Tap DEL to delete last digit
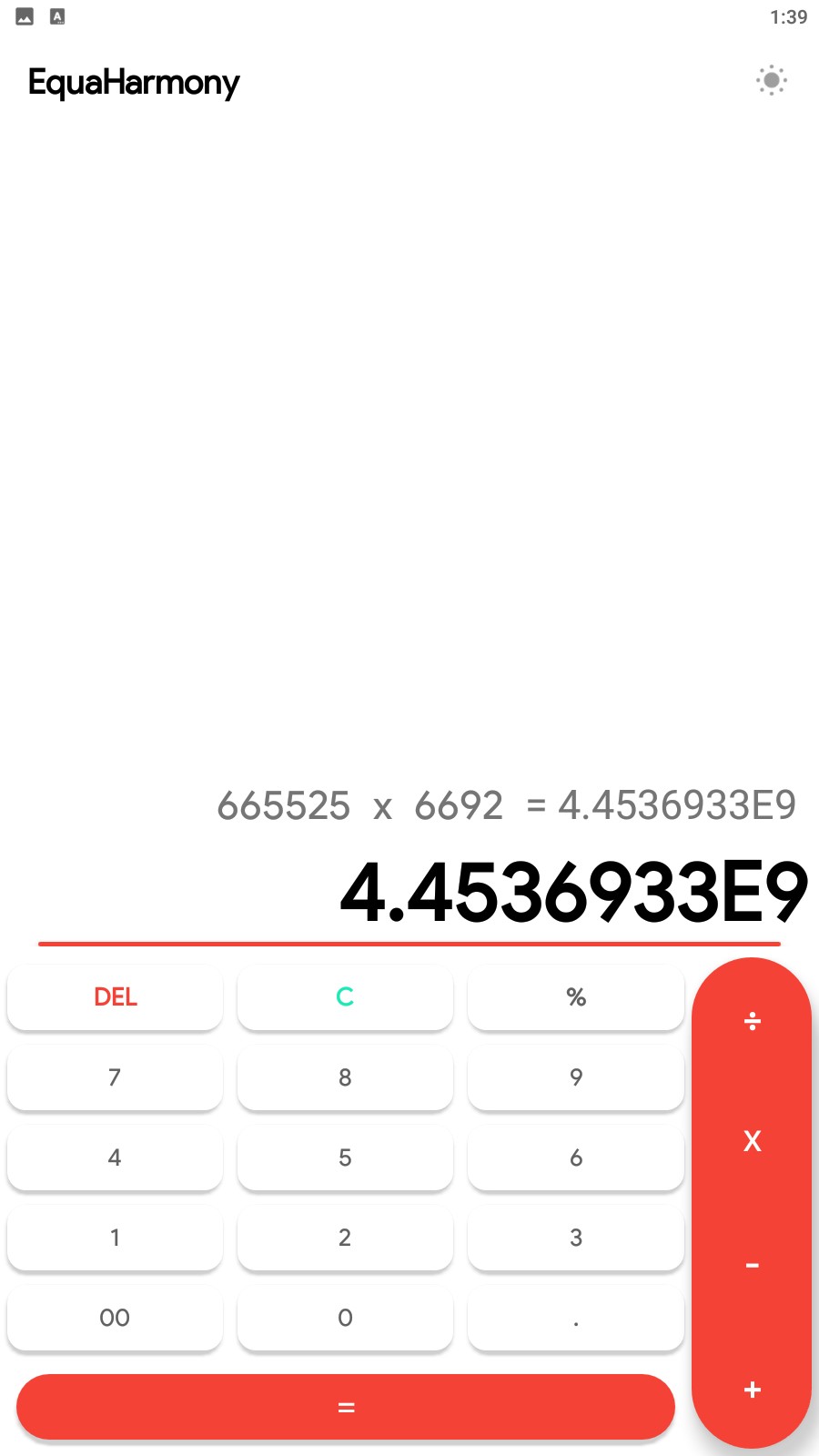Viewport: 819px width, 1456px height. coord(115,996)
